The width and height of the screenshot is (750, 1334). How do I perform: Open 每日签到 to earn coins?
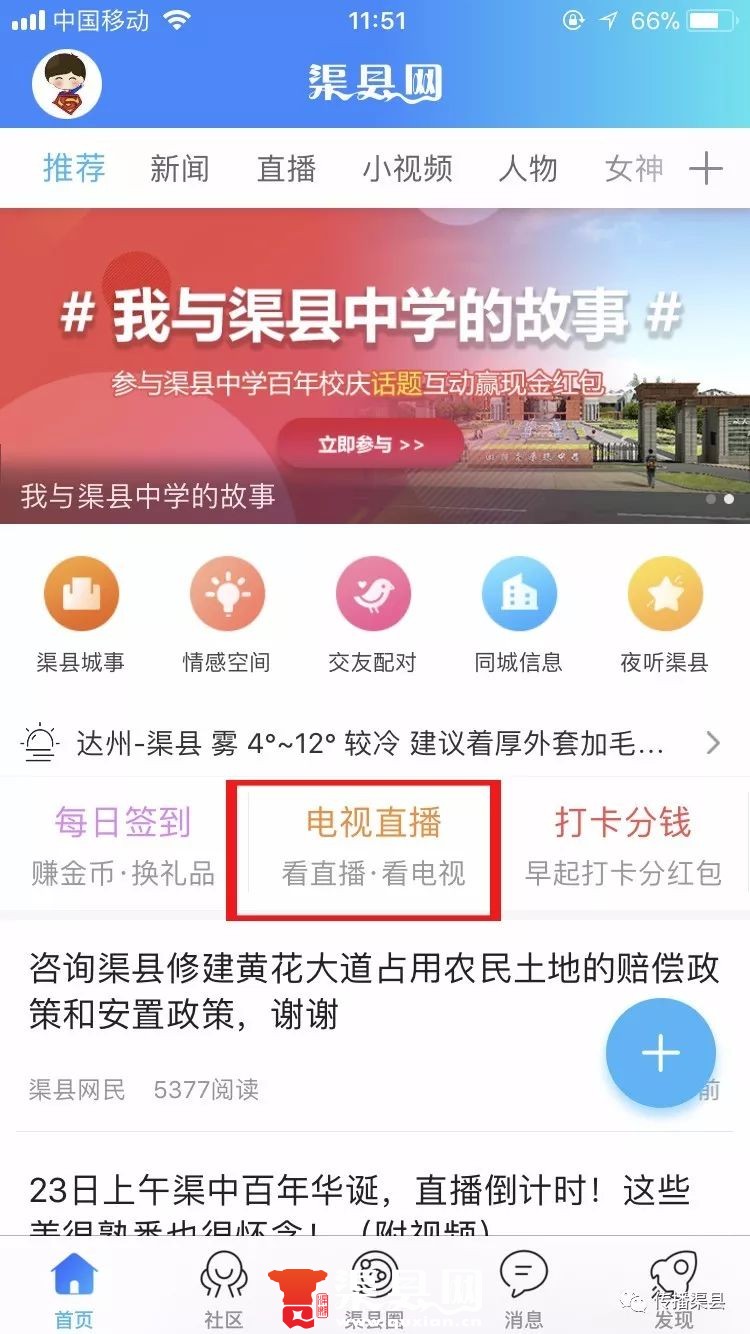click(x=123, y=847)
